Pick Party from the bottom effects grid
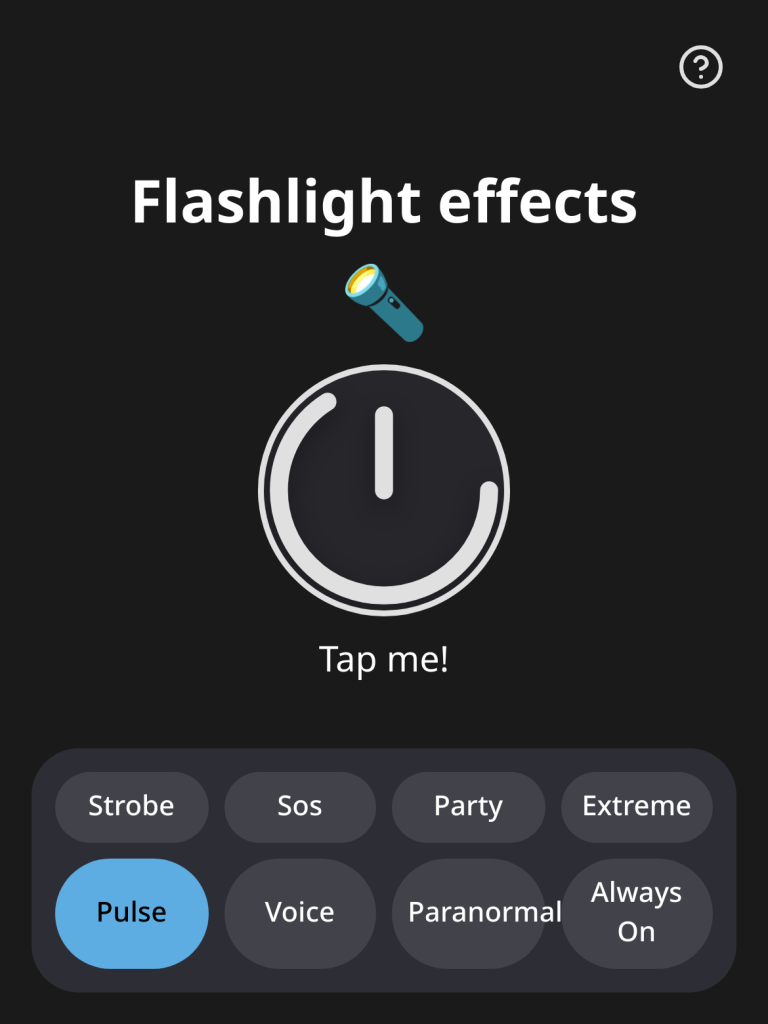Image resolution: width=768 pixels, height=1024 pixels. [468, 806]
